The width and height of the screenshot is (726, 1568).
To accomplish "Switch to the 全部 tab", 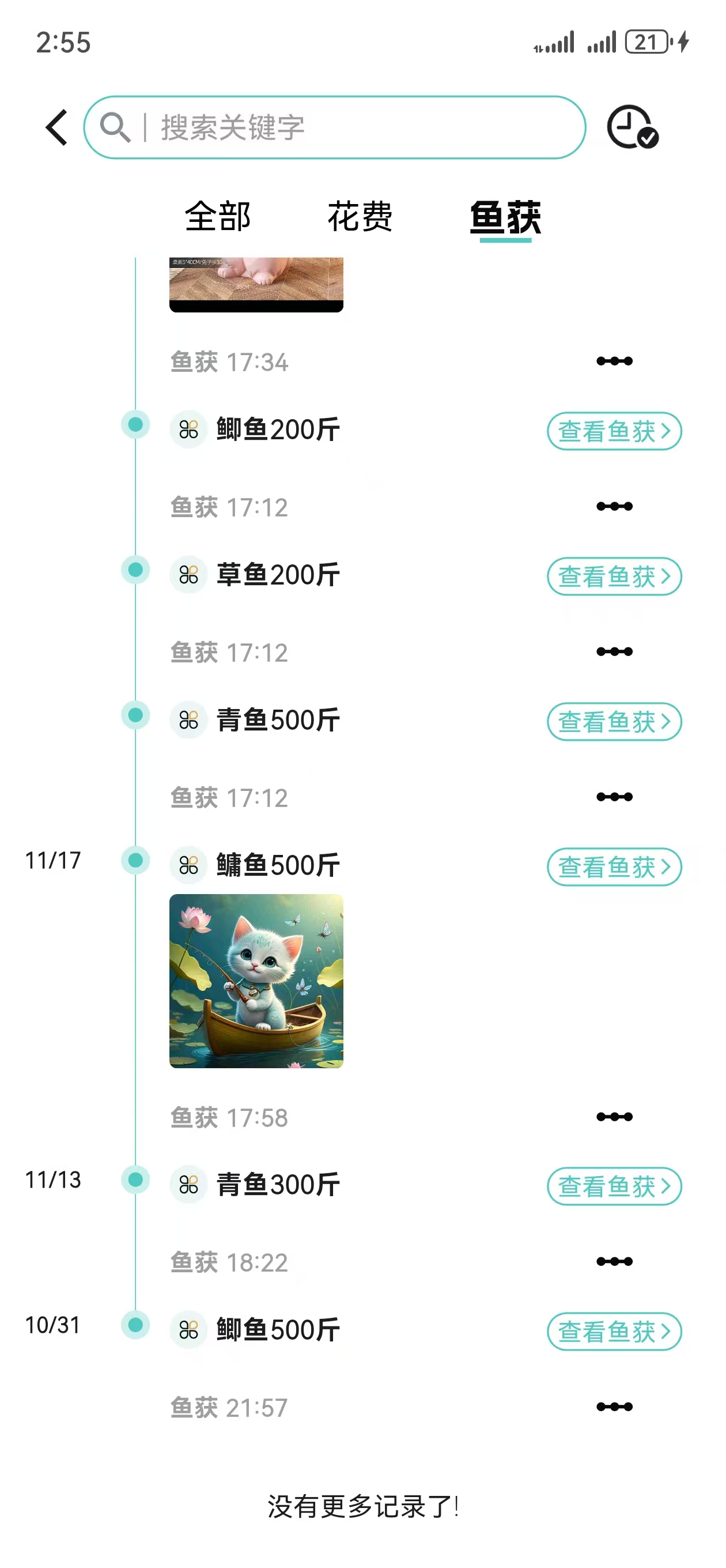I will click(218, 217).
